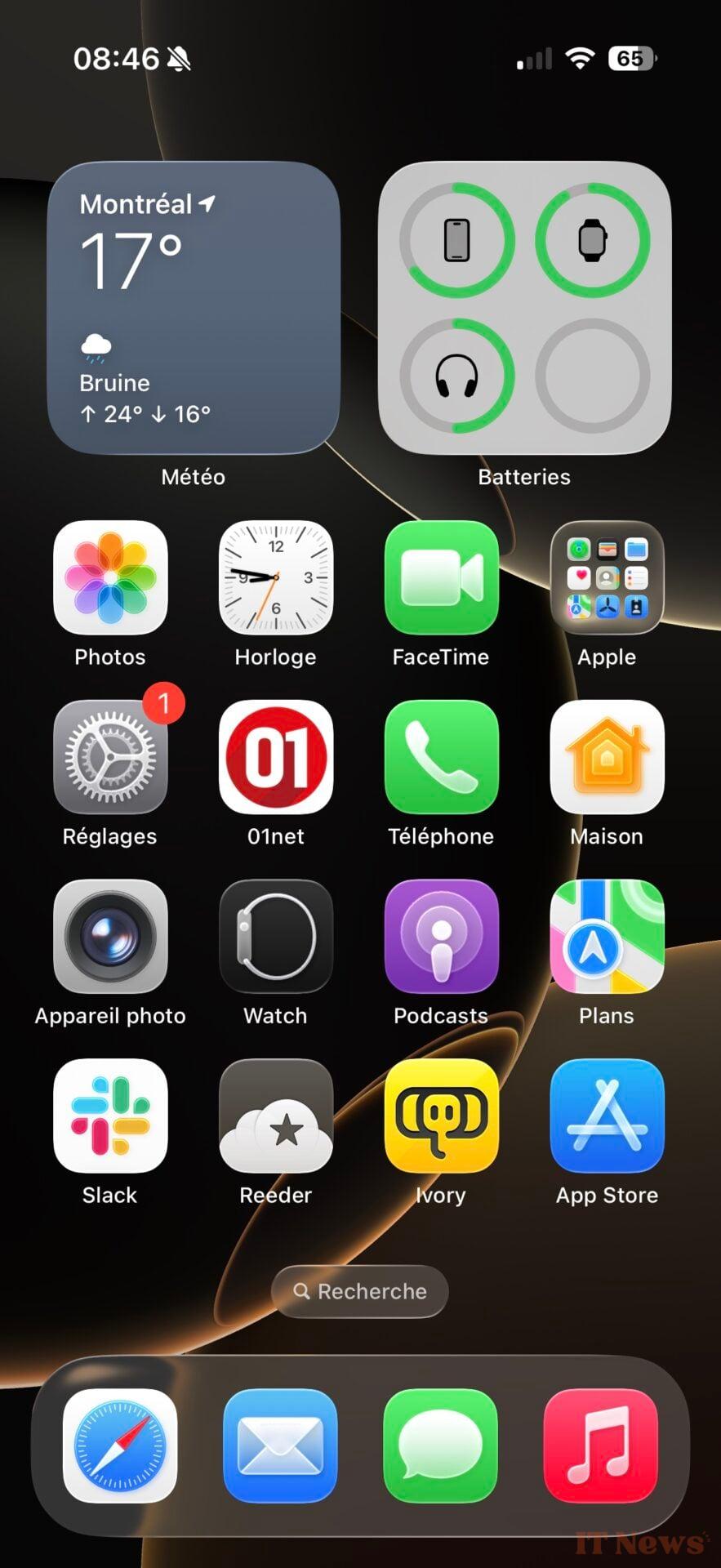Open the Téléphone app

pos(441,757)
